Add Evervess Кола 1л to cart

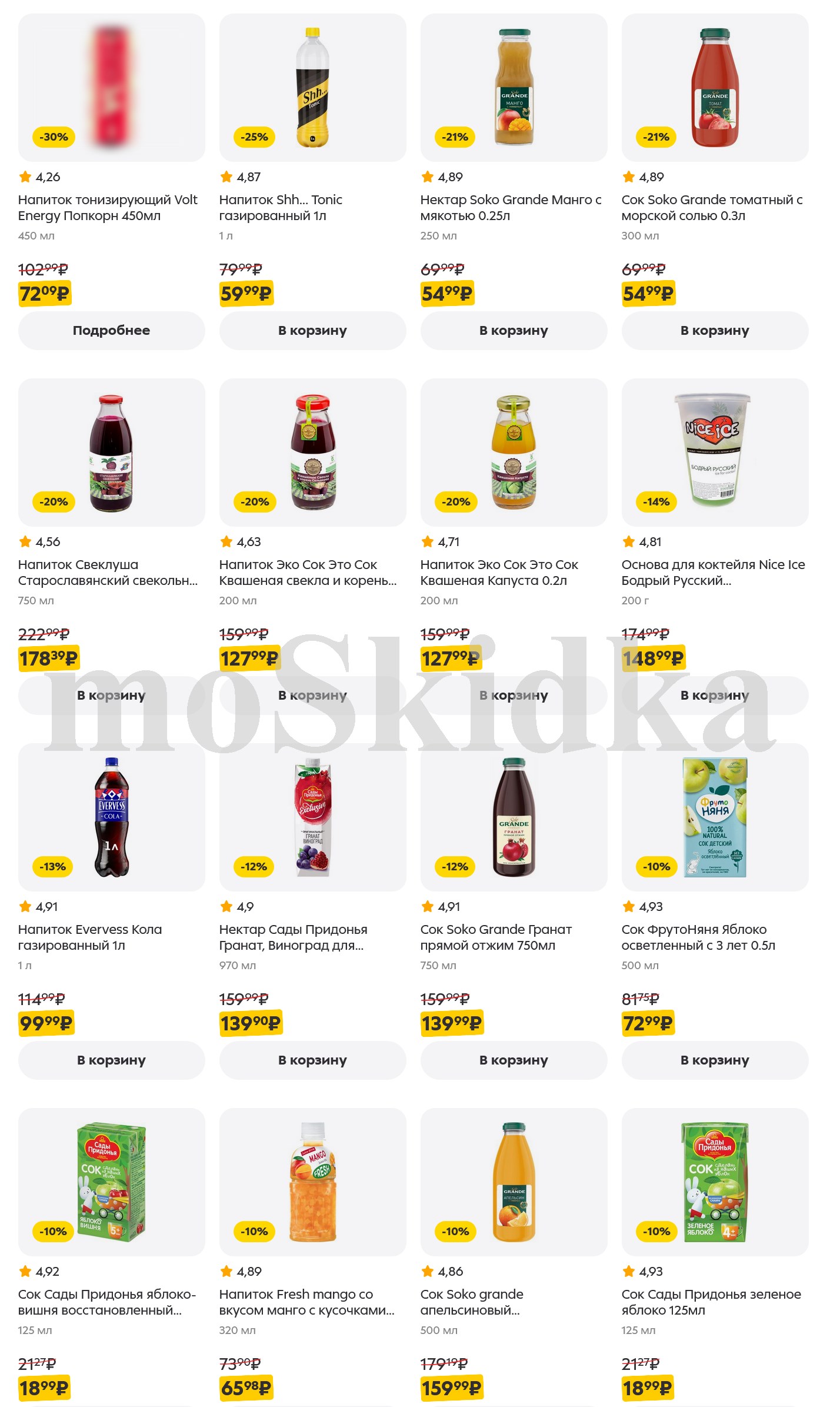click(x=111, y=1060)
